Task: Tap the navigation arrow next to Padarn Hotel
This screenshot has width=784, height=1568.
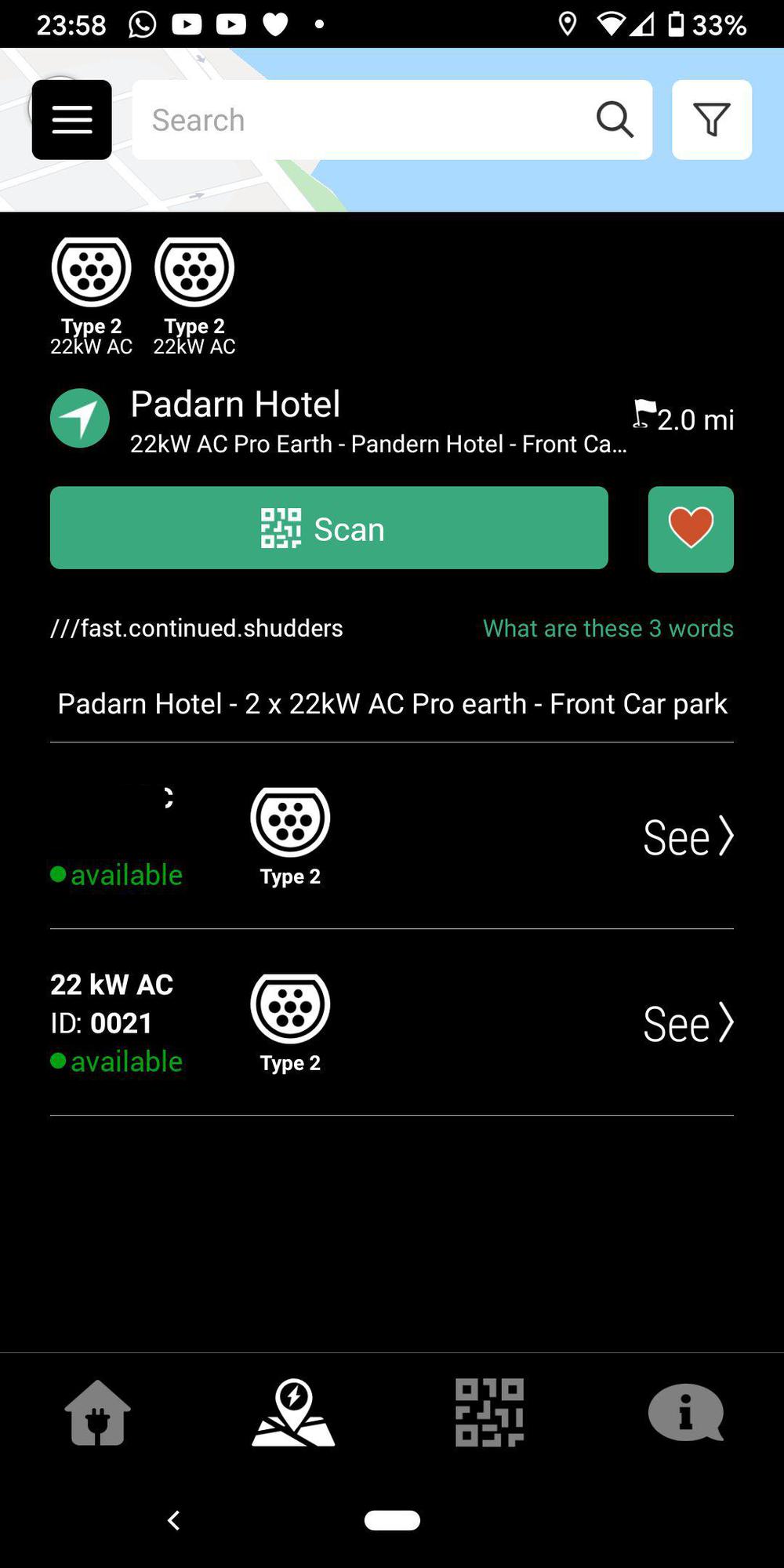Action: (79, 418)
